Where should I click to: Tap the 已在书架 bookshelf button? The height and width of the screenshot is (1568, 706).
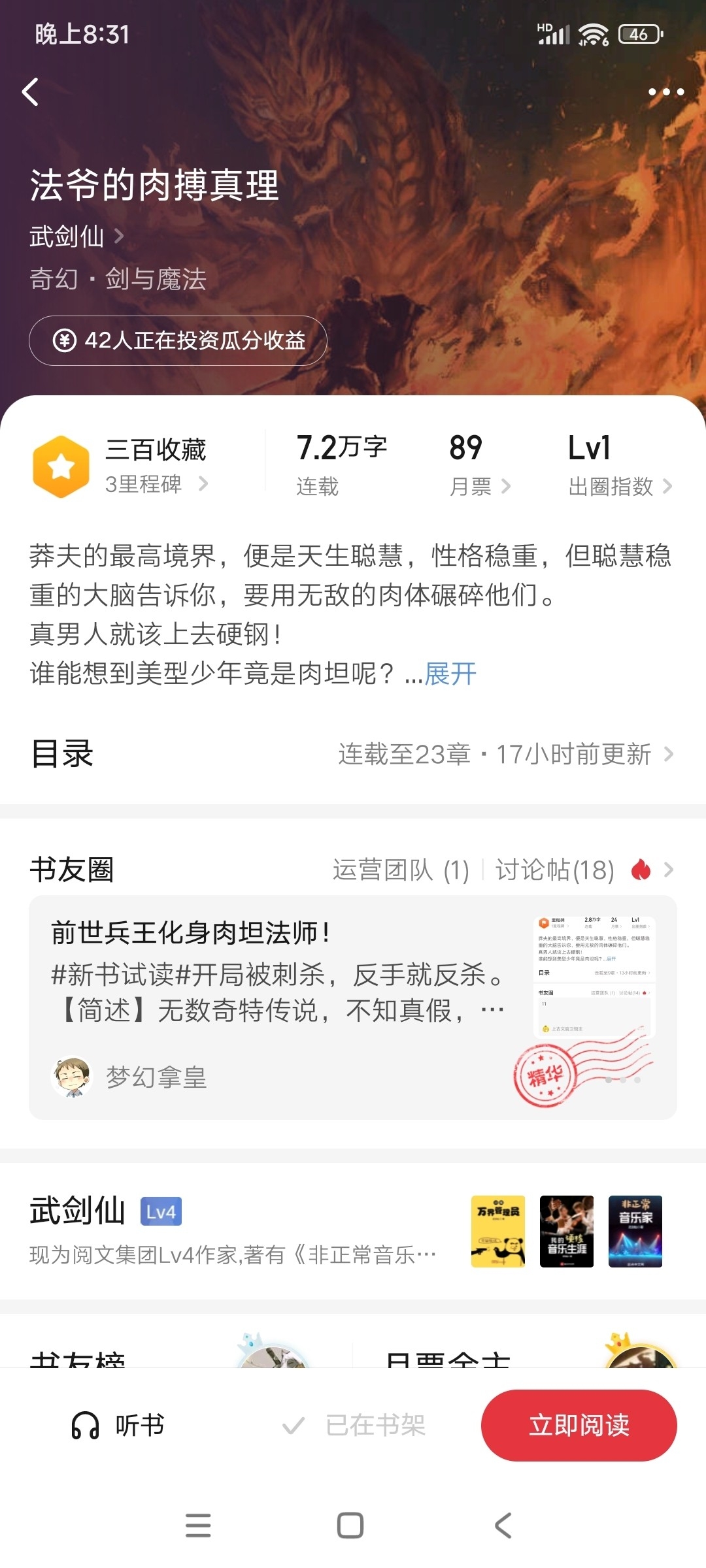[354, 1425]
